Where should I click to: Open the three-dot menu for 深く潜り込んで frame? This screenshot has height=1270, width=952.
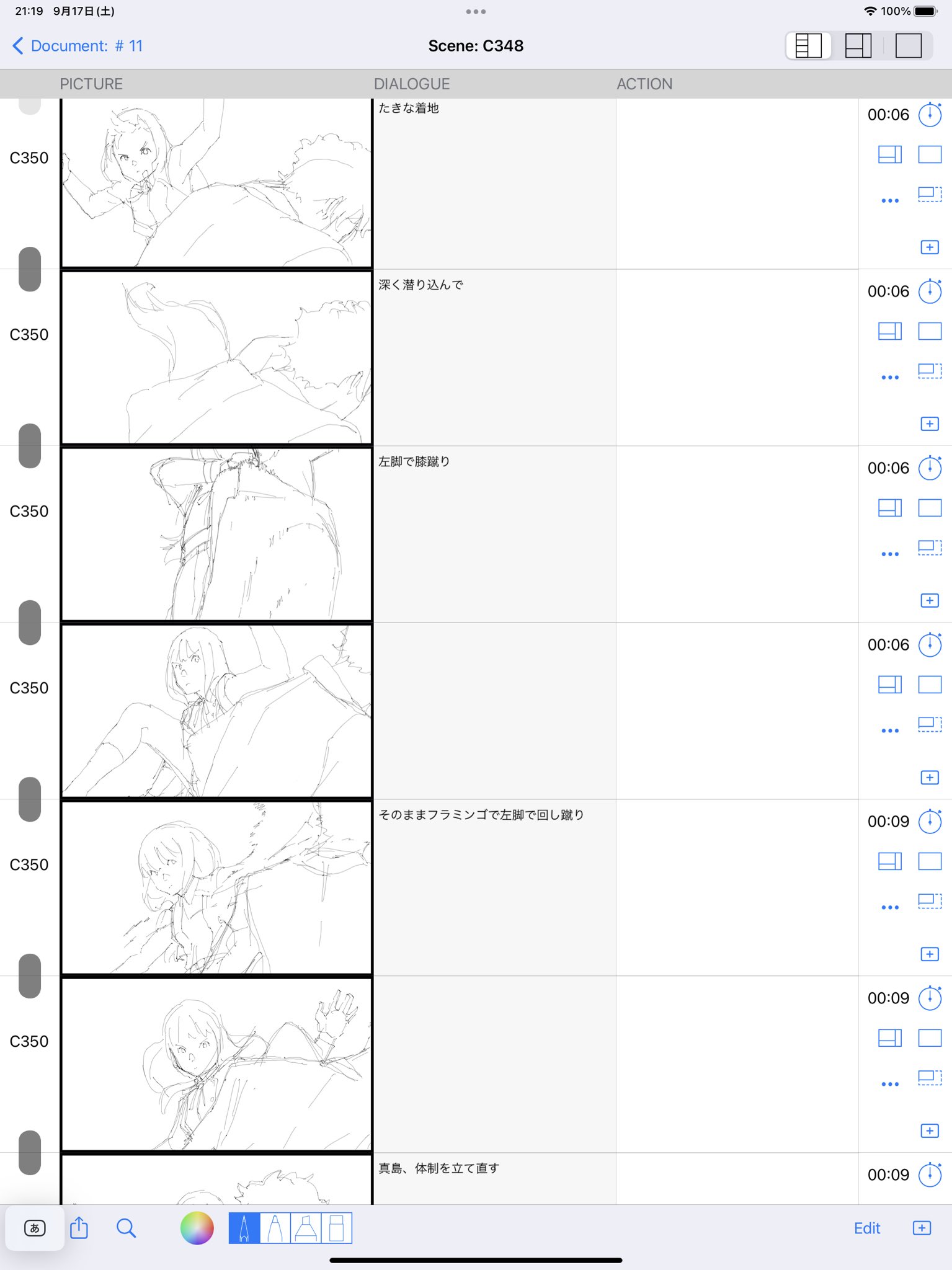(x=890, y=377)
